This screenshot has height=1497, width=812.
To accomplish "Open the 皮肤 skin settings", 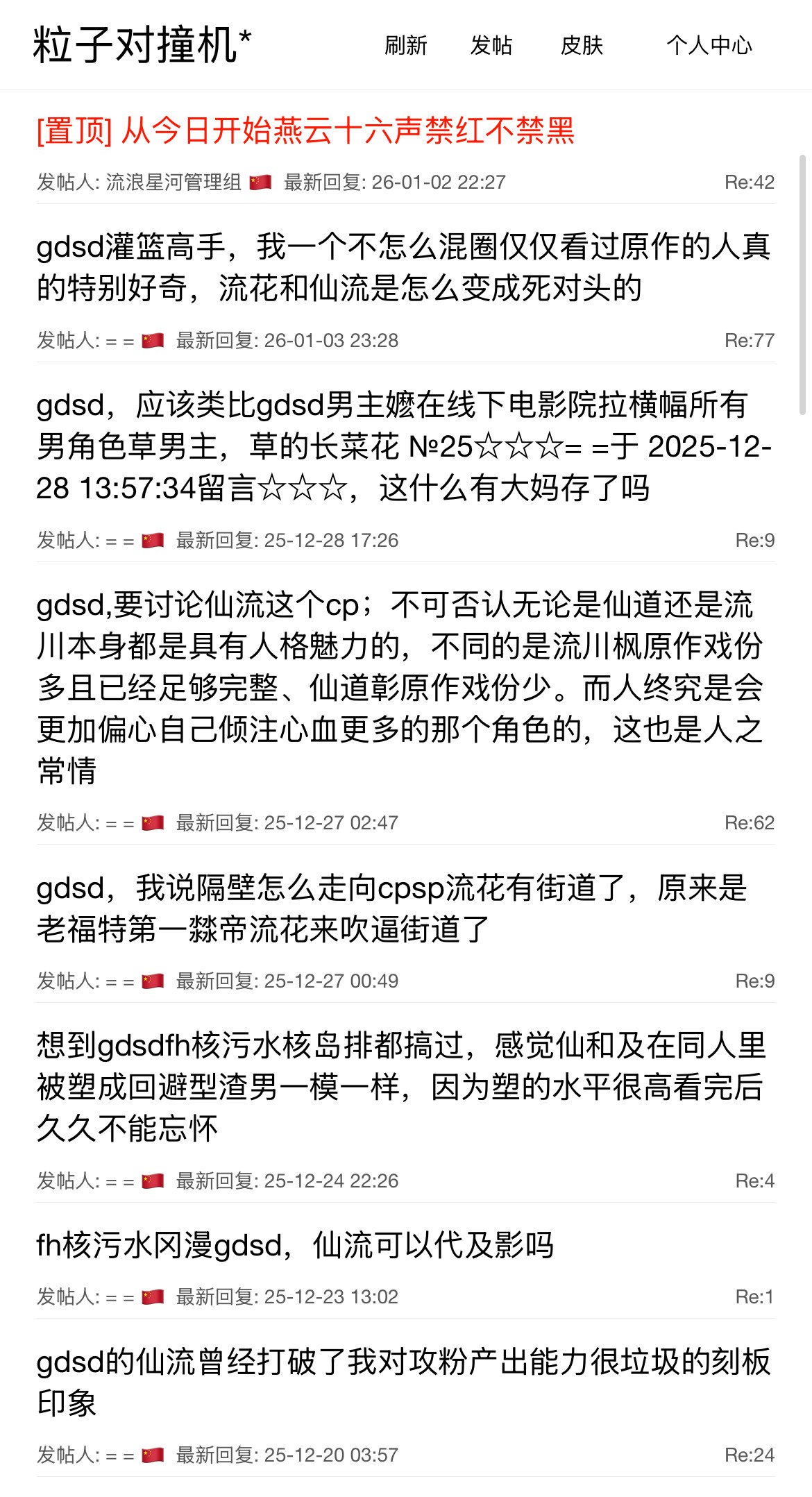I will 582,46.
